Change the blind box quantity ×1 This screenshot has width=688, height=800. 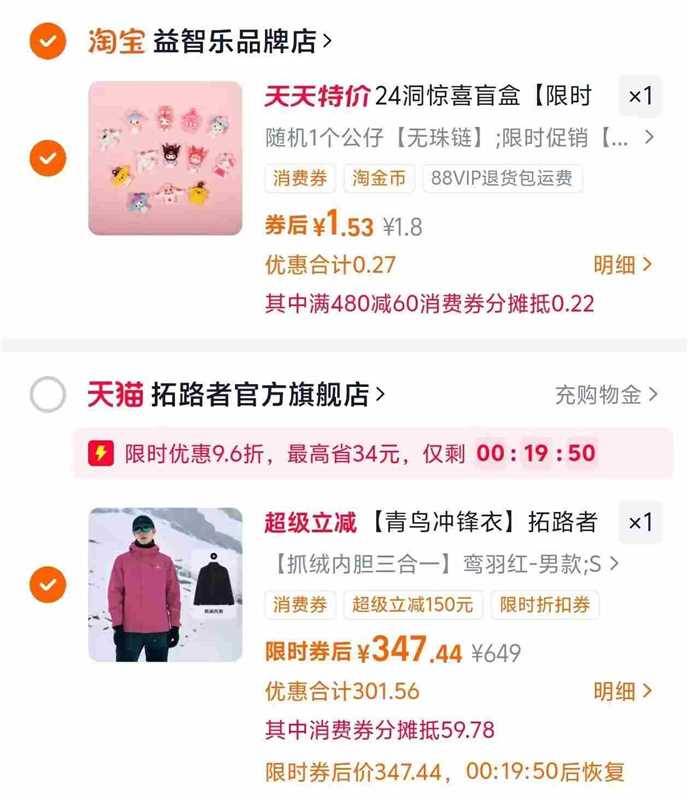640,97
